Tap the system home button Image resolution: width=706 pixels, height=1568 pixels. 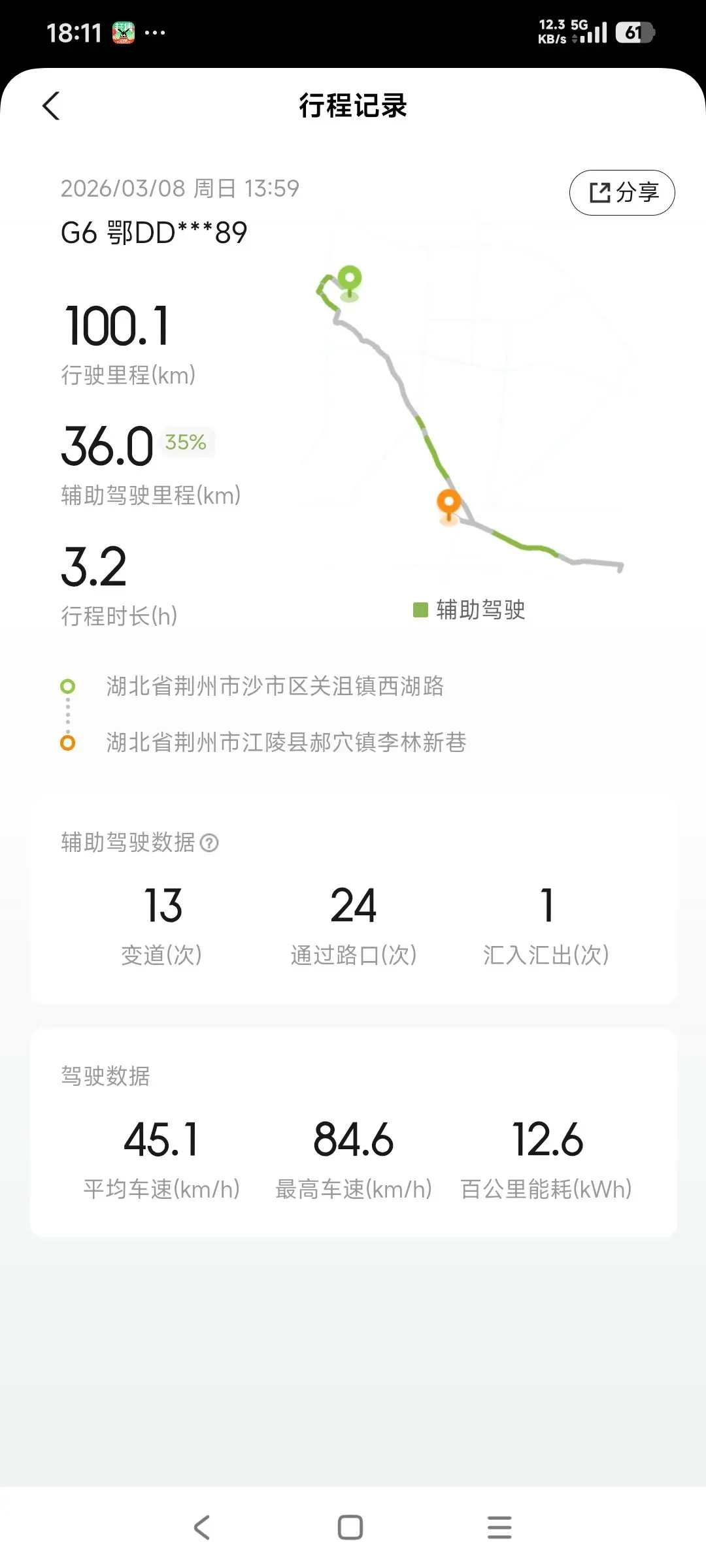tap(350, 1527)
